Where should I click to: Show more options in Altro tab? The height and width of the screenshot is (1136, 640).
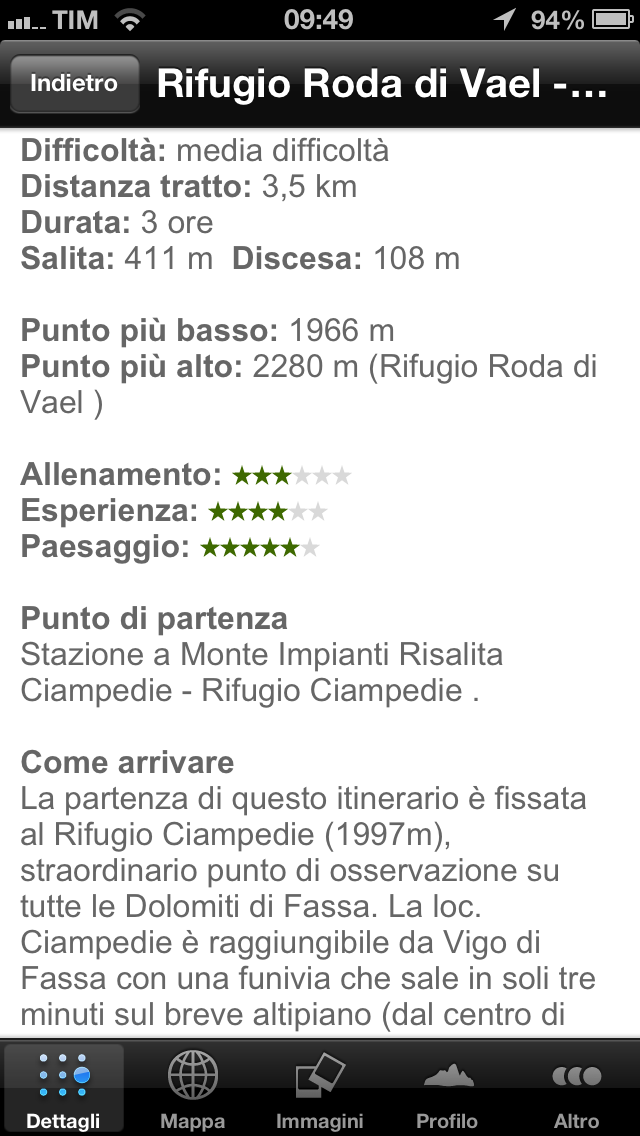click(x=576, y=1090)
